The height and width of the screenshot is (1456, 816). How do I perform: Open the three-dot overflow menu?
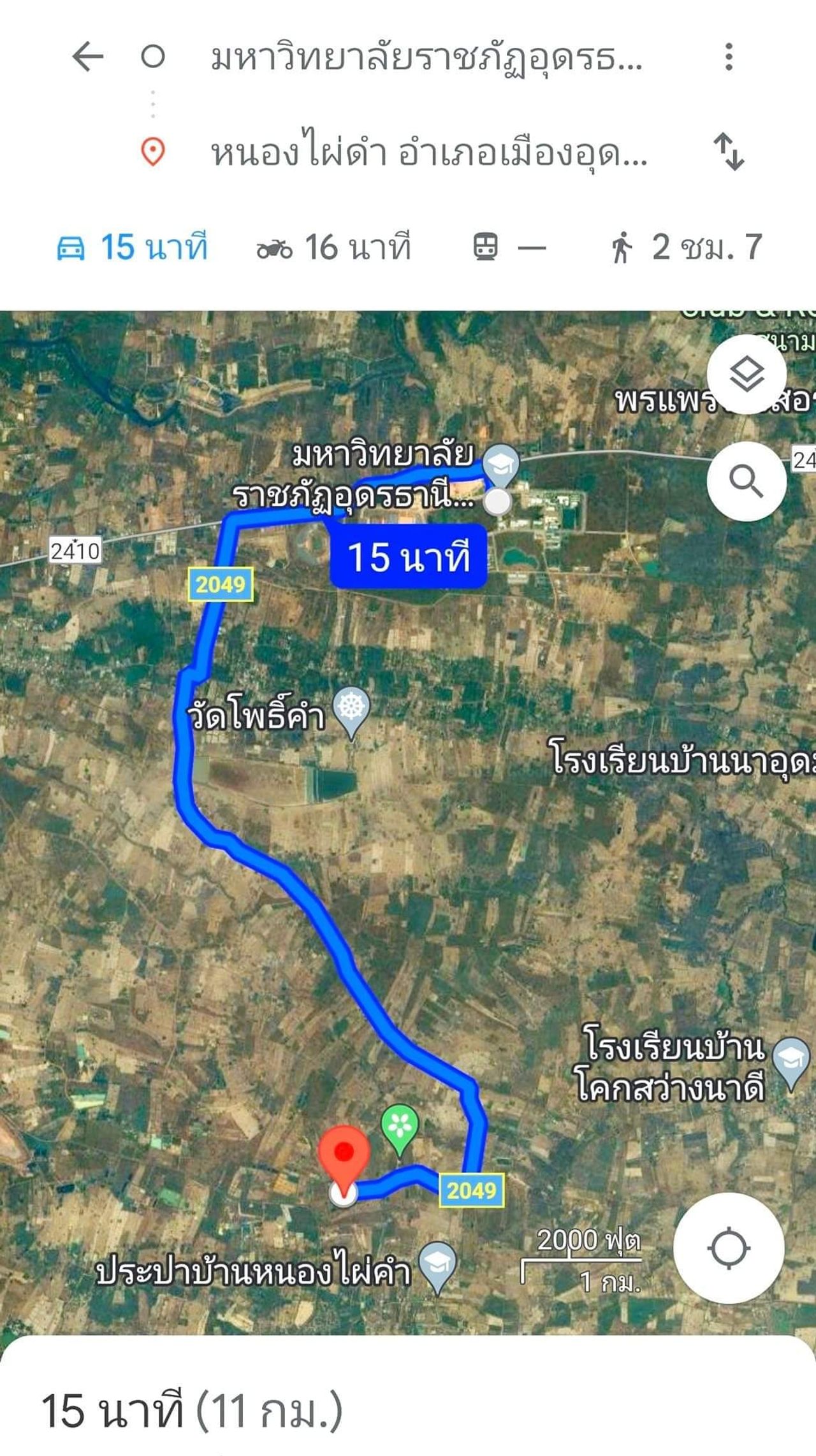click(x=729, y=57)
